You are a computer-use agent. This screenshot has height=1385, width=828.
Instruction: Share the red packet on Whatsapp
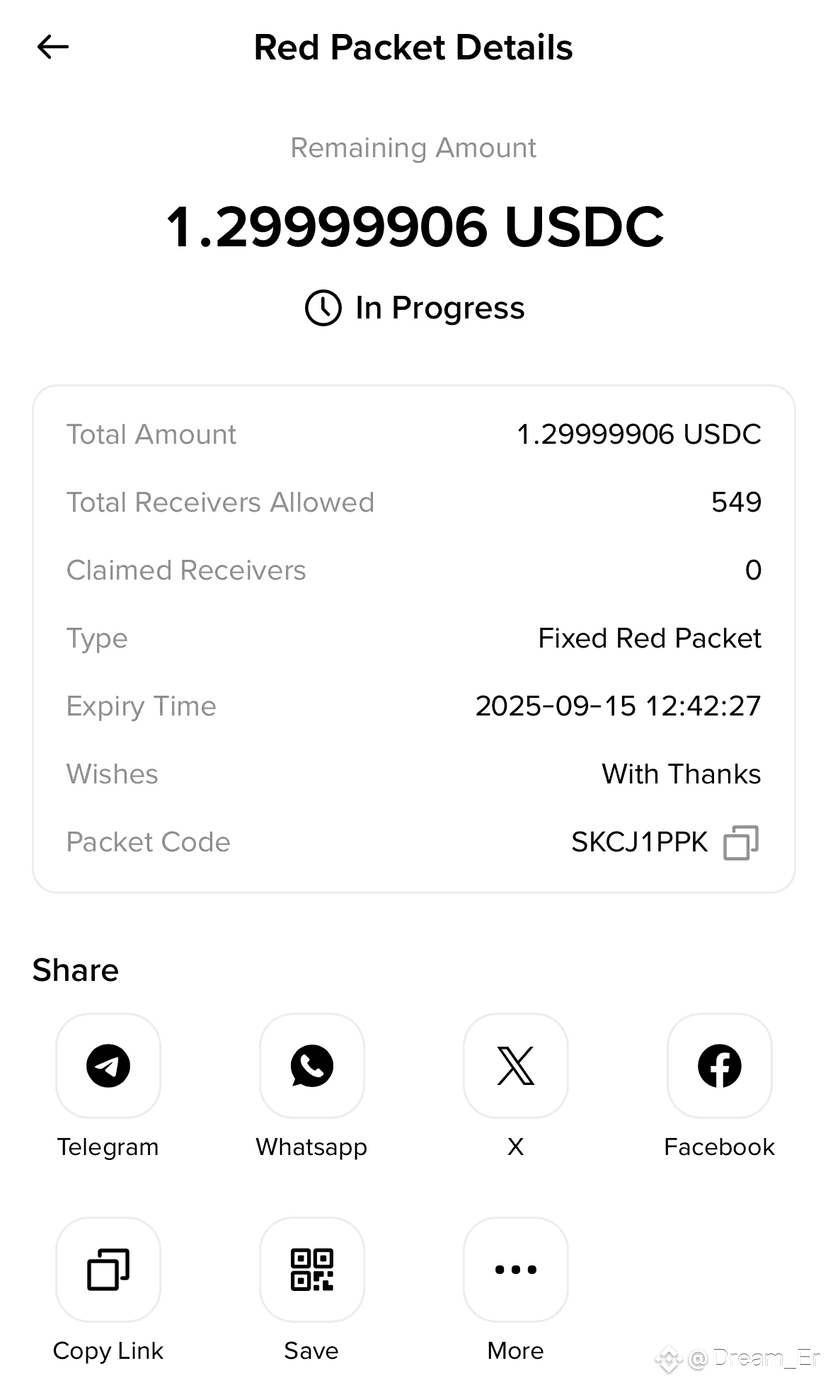[x=312, y=1066]
